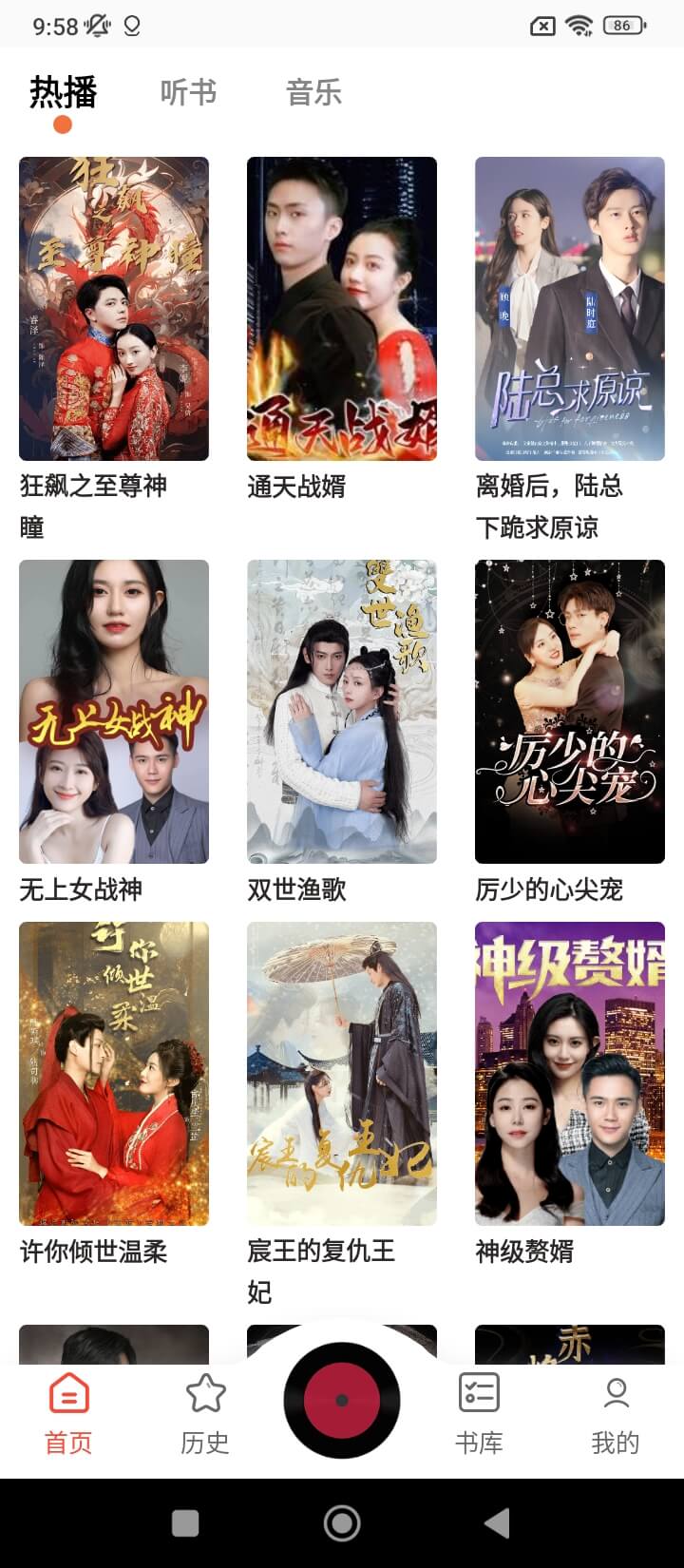Open the drama 神级赘婿
Screen dimensions: 684x1568
tap(570, 1073)
